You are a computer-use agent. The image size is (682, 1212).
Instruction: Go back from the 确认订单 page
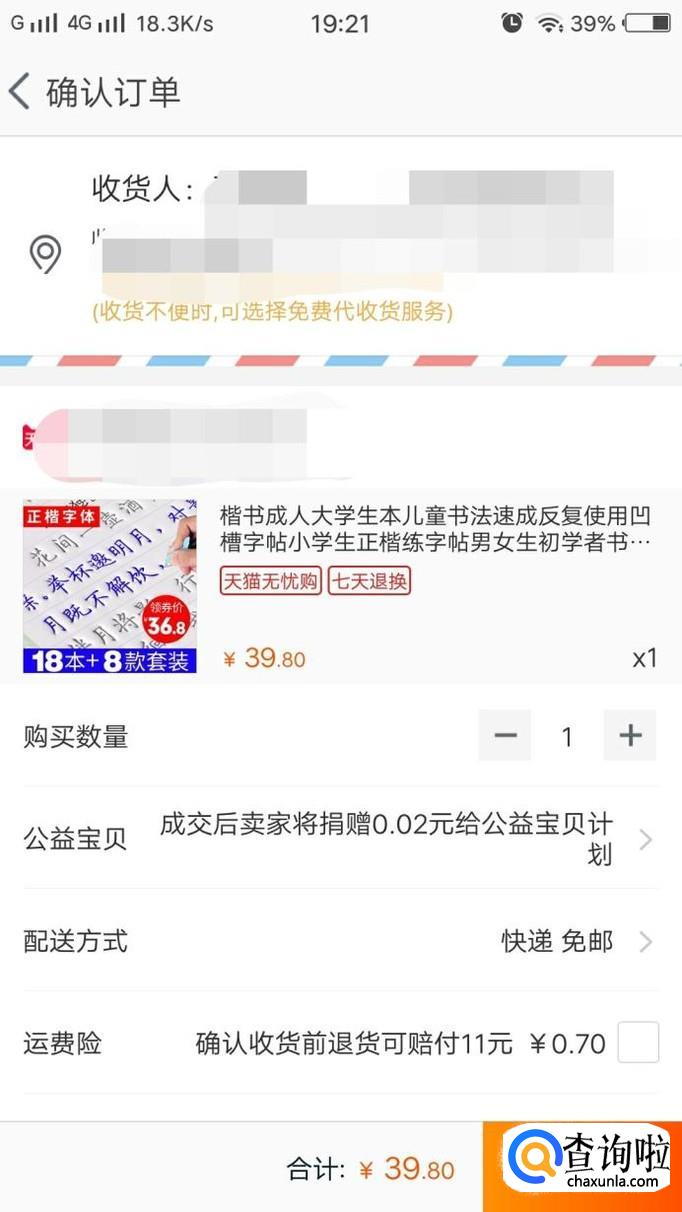pyautogui.click(x=20, y=92)
